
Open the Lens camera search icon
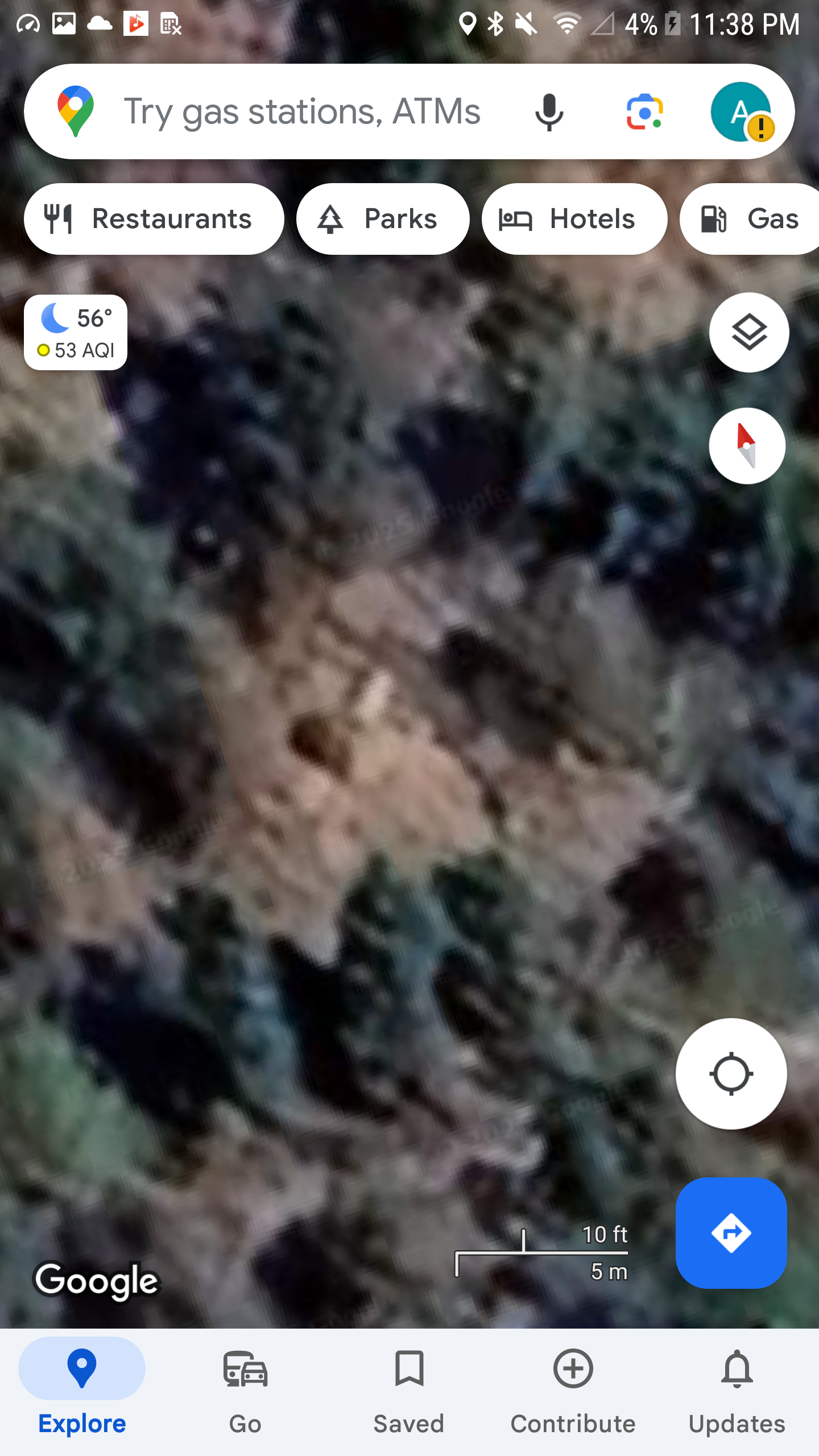[x=644, y=111]
